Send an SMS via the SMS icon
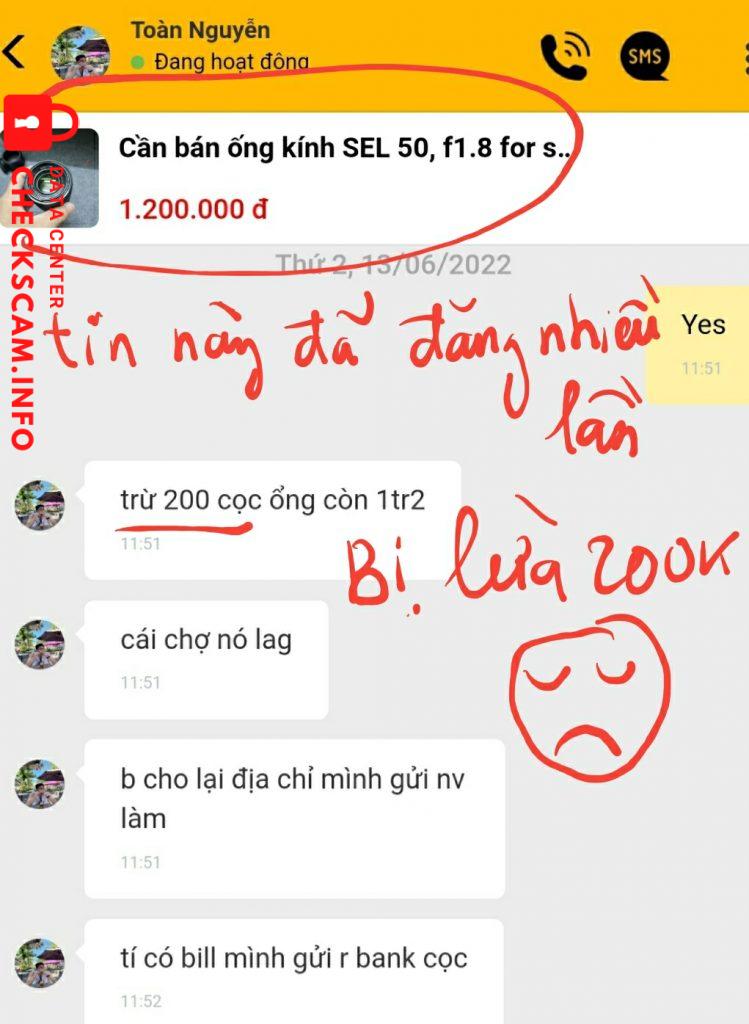Image resolution: width=749 pixels, height=1024 pixels. 644,56
